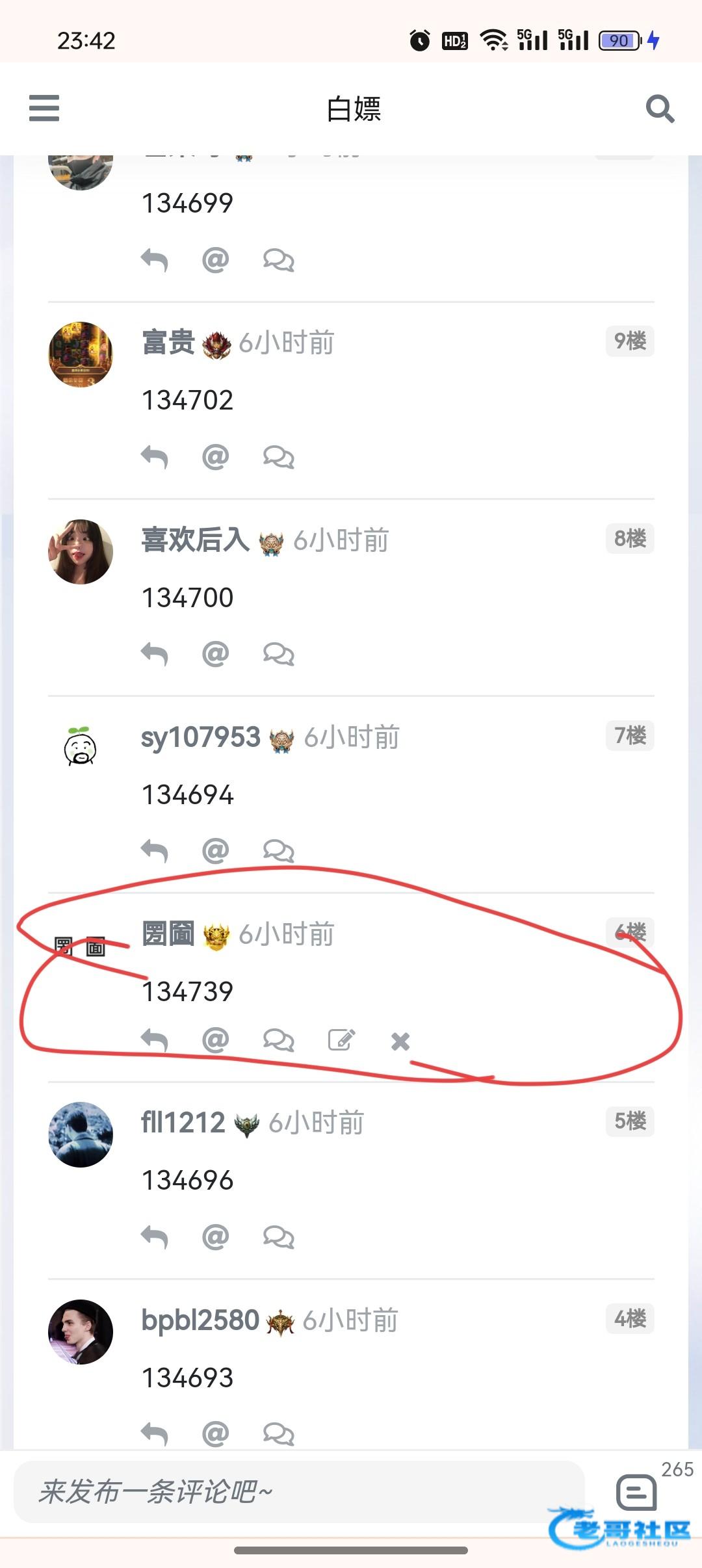Image resolution: width=702 pixels, height=1568 pixels.
Task: View replies on 富贵's comment
Action: 278,458
